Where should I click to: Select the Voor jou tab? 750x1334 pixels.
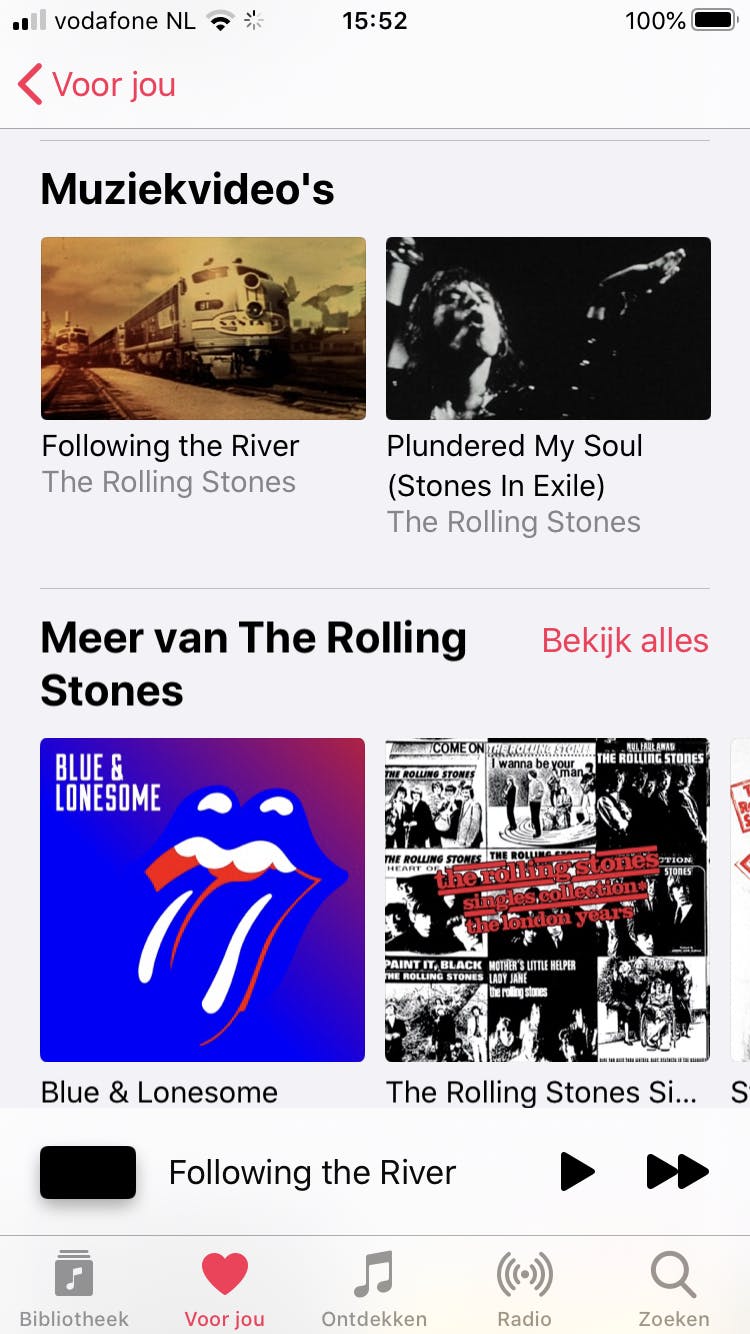[x=224, y=1287]
